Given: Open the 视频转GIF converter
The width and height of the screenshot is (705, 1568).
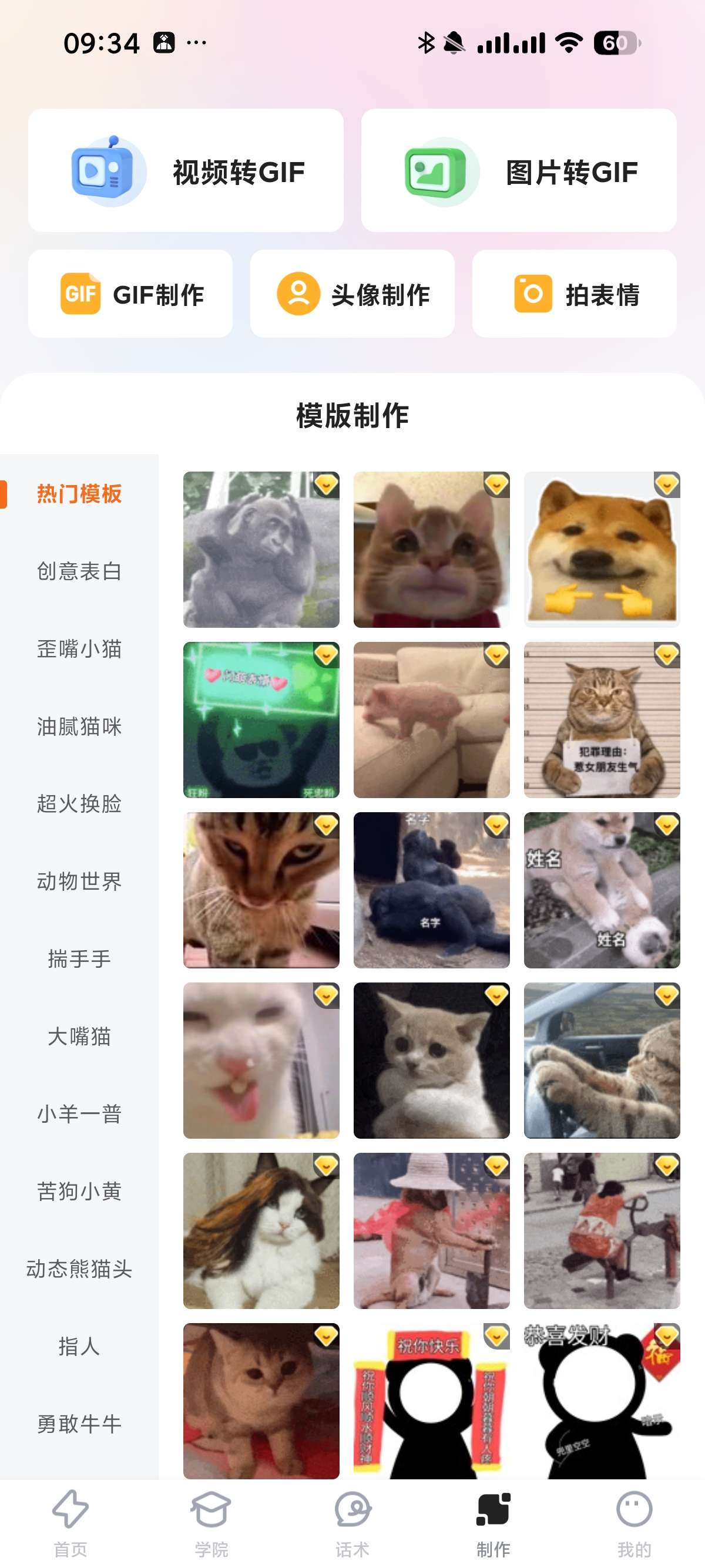Looking at the screenshot, I should [186, 170].
